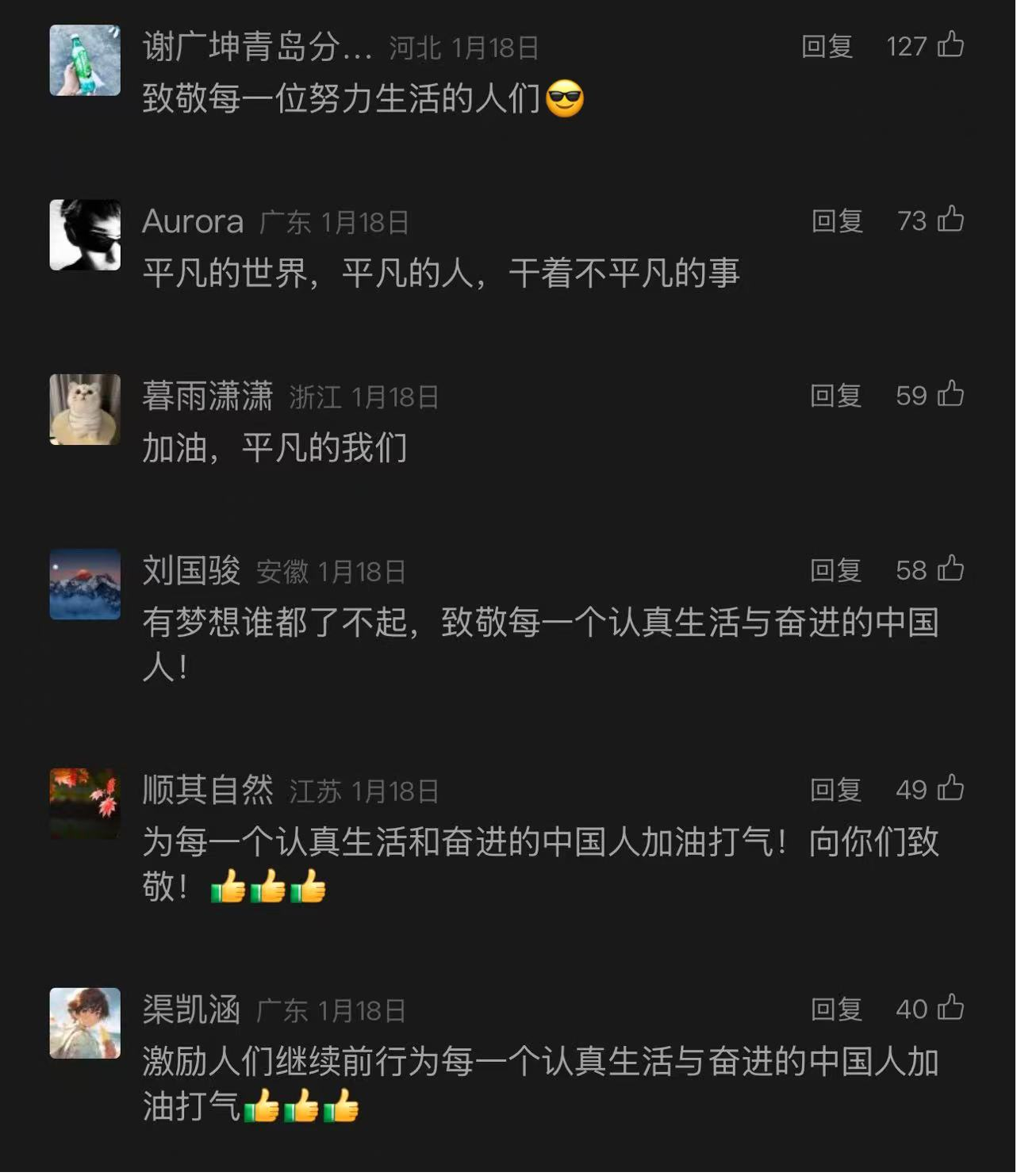Image resolution: width=1017 pixels, height=1176 pixels.
Task: Reply to 刘国骏's comment
Action: (835, 570)
